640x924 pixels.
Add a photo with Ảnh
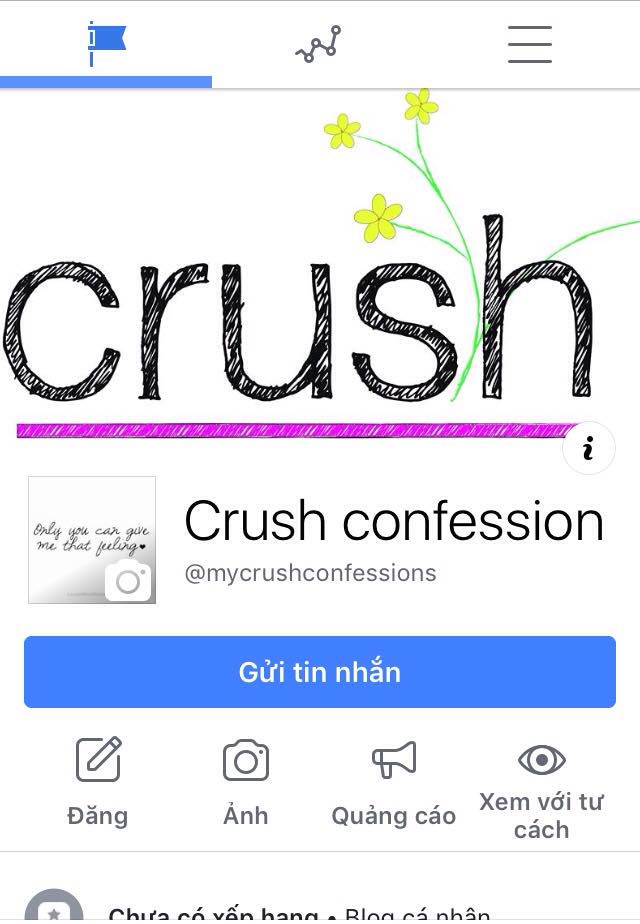246,782
